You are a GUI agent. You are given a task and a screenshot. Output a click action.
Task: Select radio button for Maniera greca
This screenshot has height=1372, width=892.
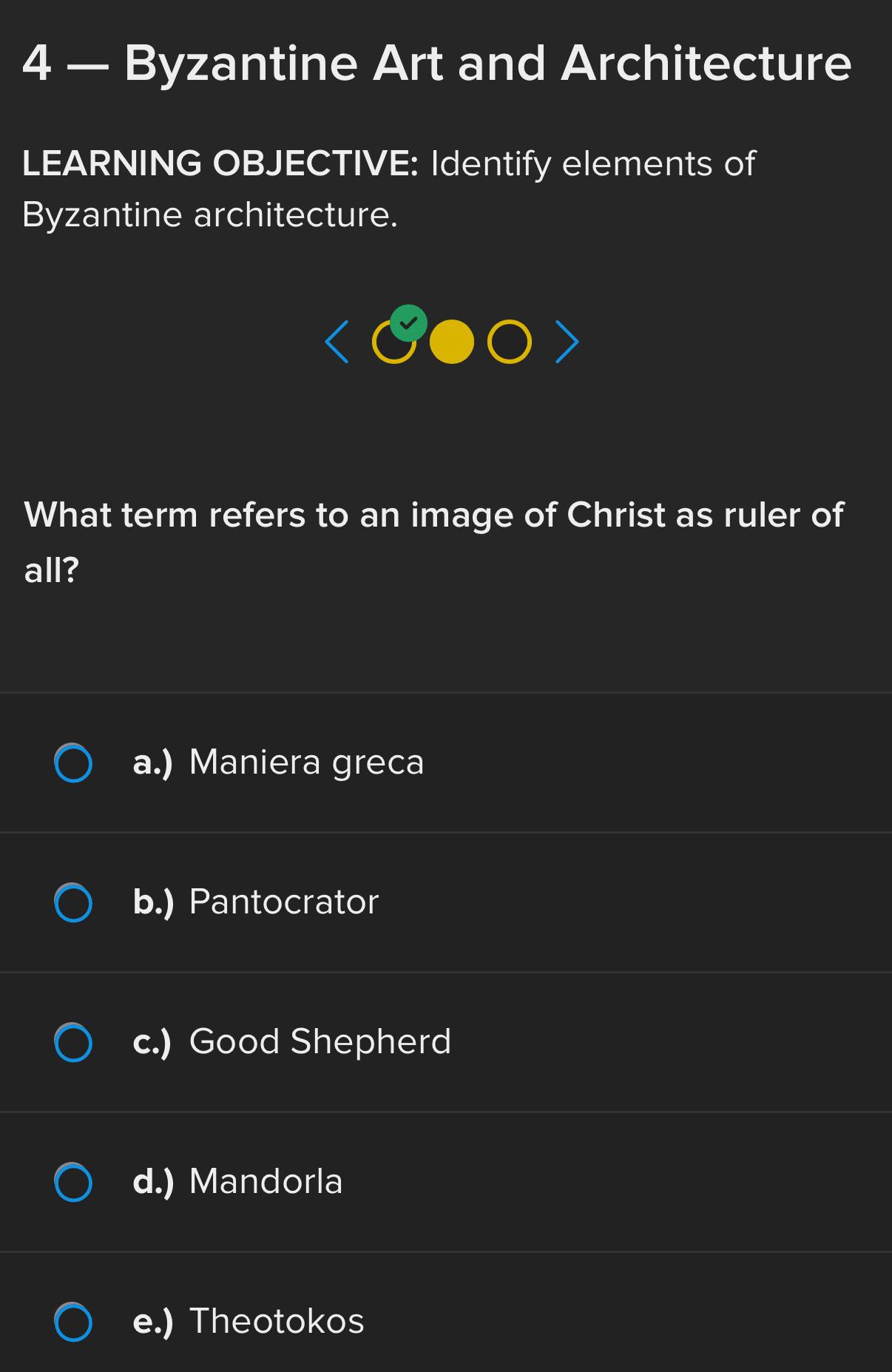[72, 762]
